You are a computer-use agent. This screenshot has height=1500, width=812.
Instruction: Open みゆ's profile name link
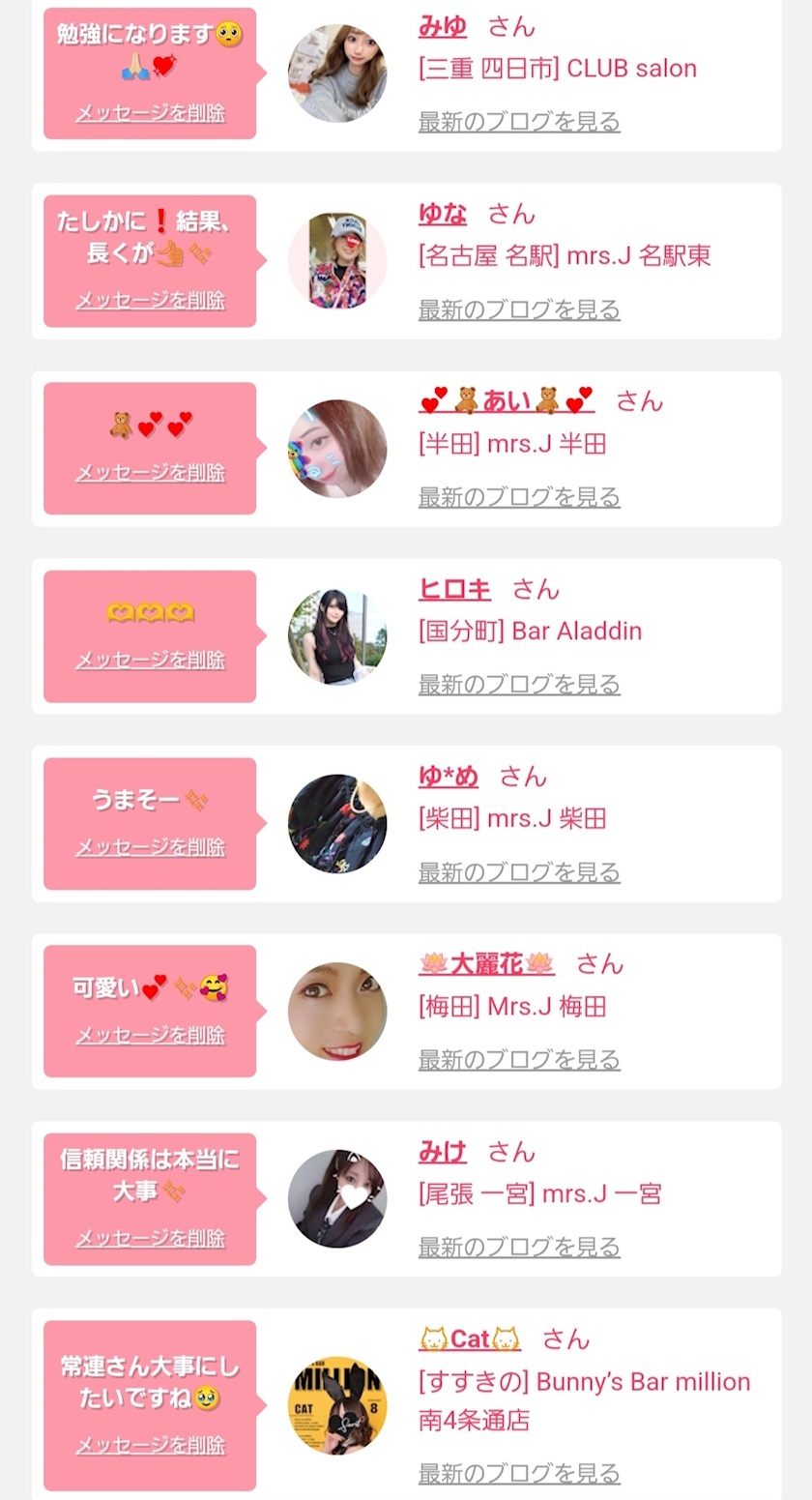pyautogui.click(x=443, y=26)
